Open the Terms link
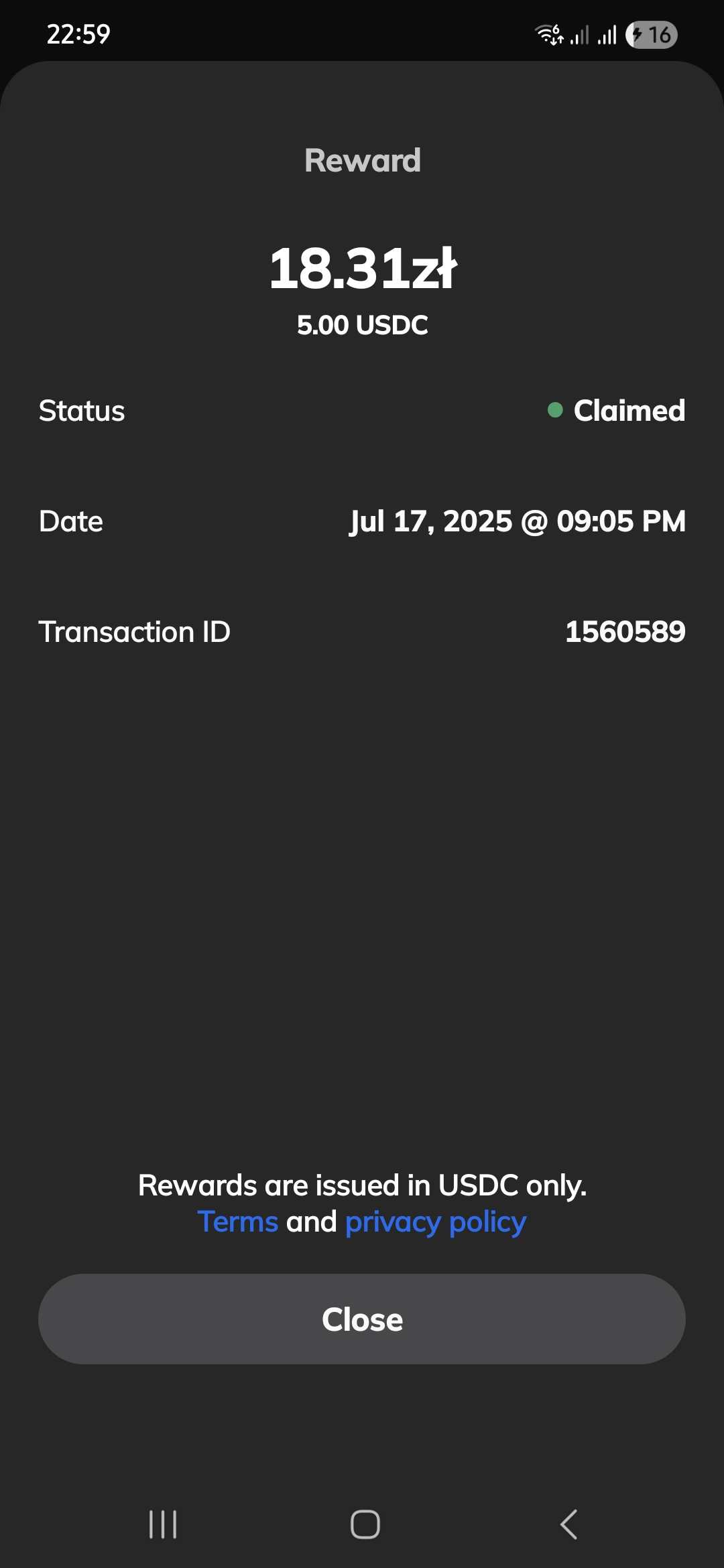This screenshot has height=1568, width=724. coord(237,1222)
